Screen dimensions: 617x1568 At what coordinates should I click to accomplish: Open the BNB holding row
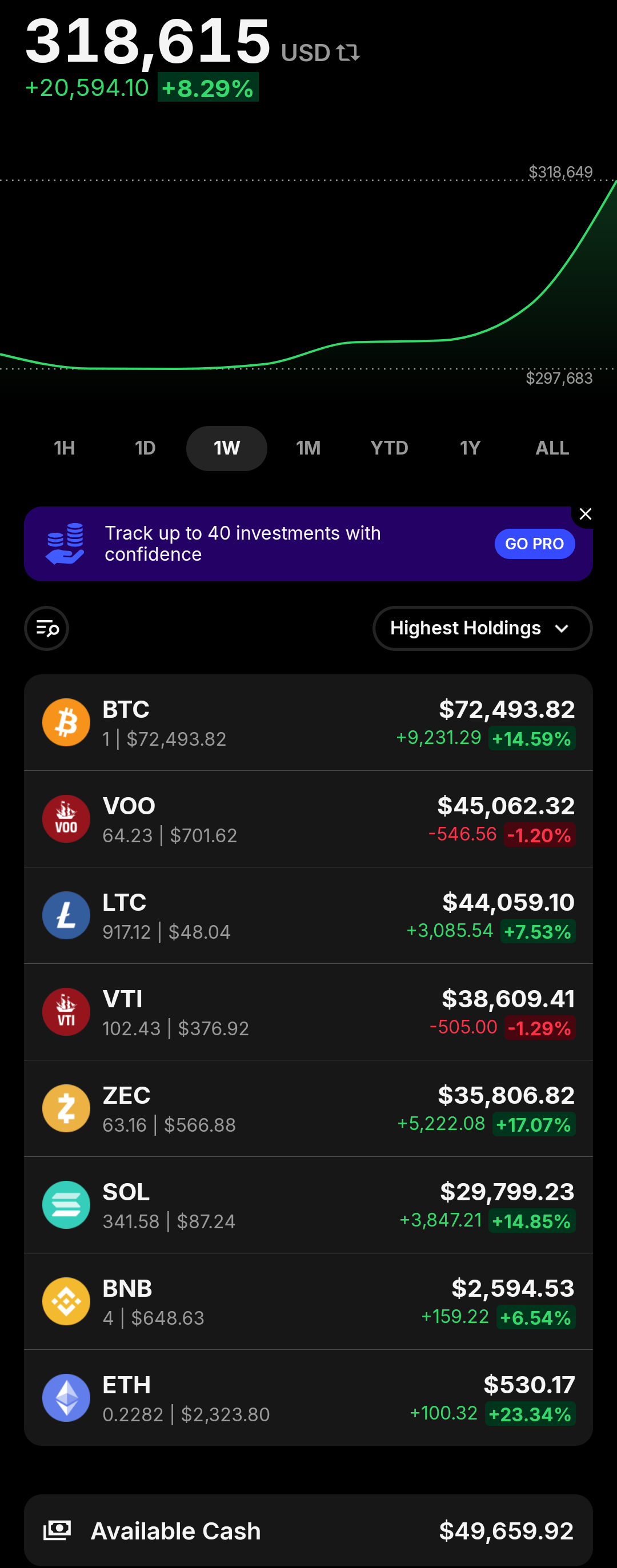[x=308, y=1301]
